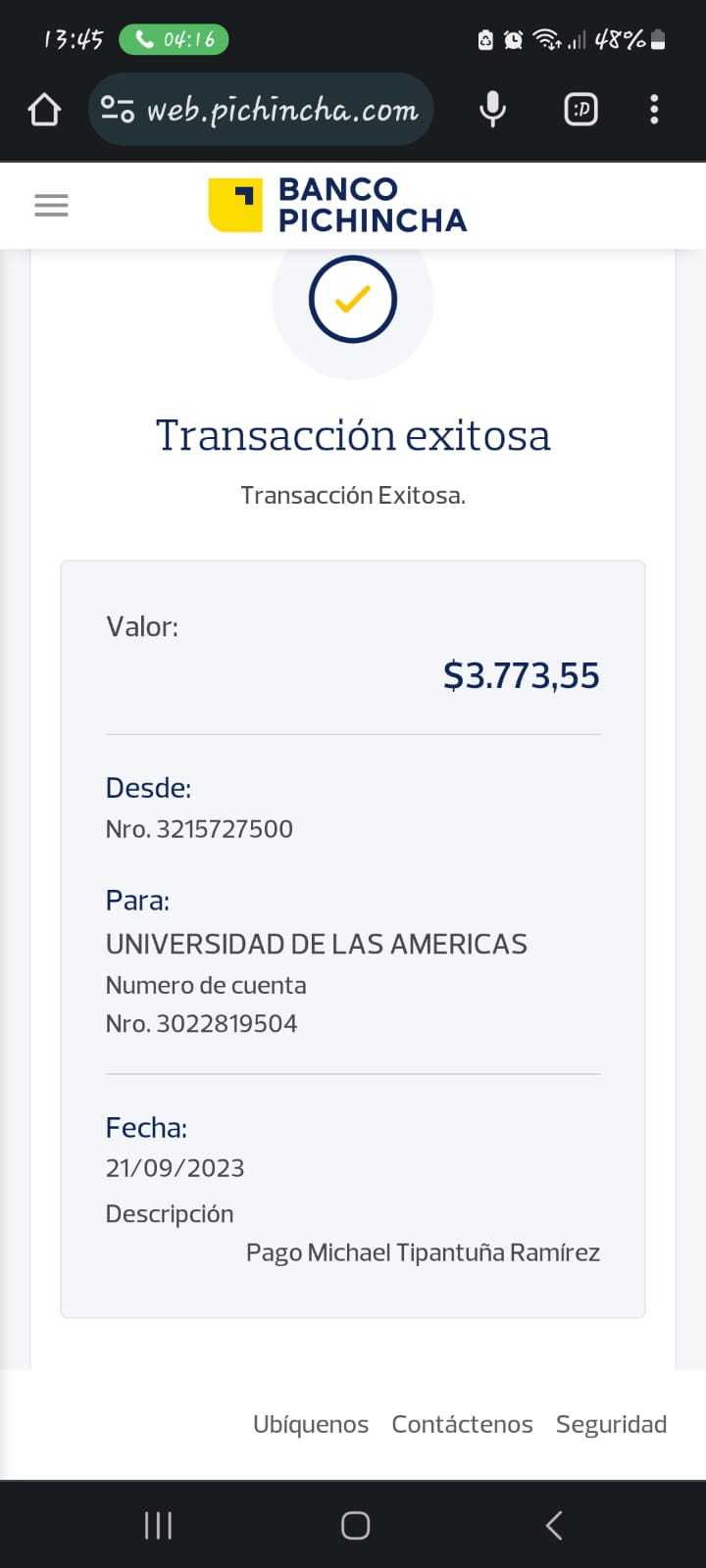Open the browser tab switcher
This screenshot has width=706, height=1568.
tap(580, 110)
